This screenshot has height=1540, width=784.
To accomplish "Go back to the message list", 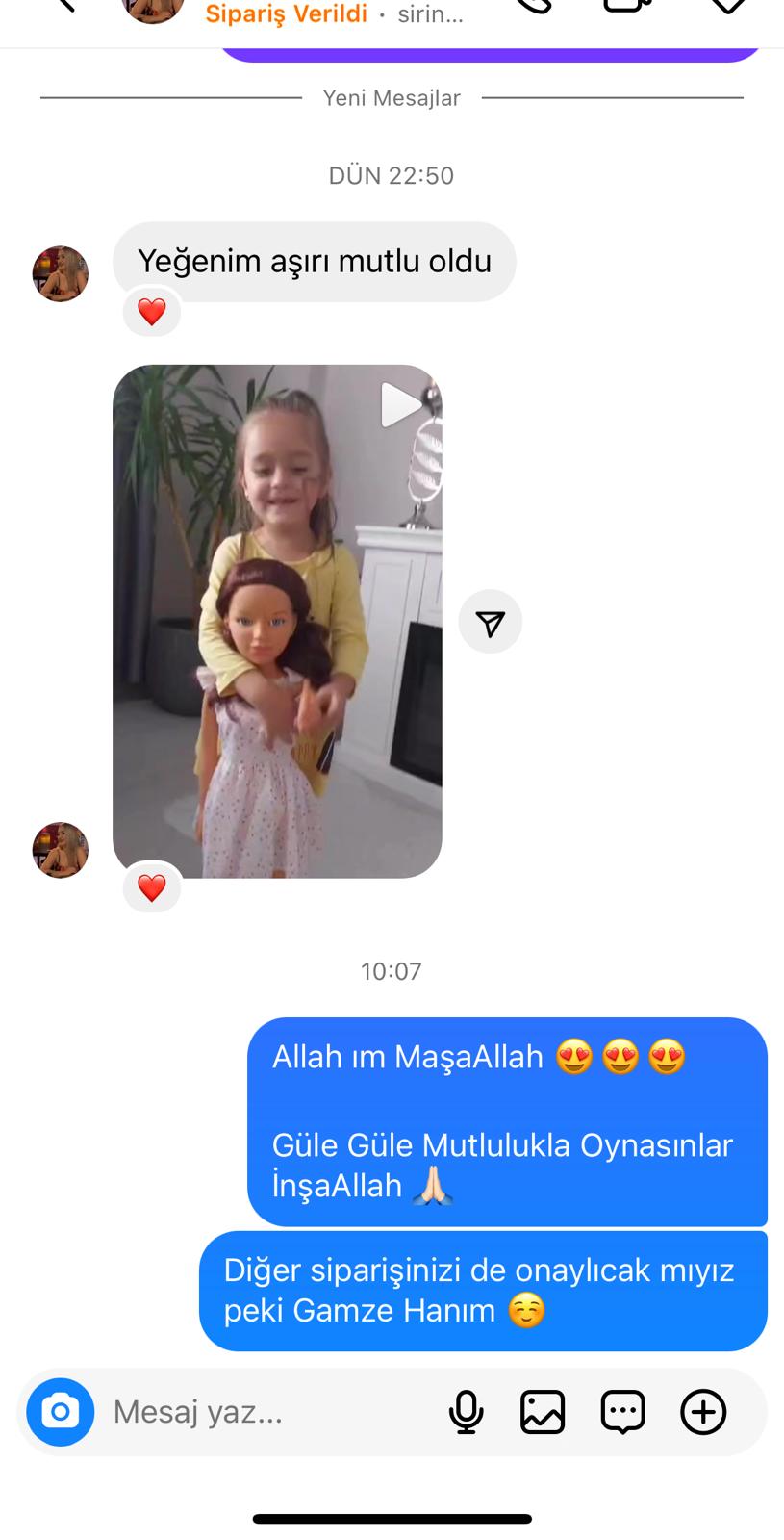I will (x=64, y=5).
